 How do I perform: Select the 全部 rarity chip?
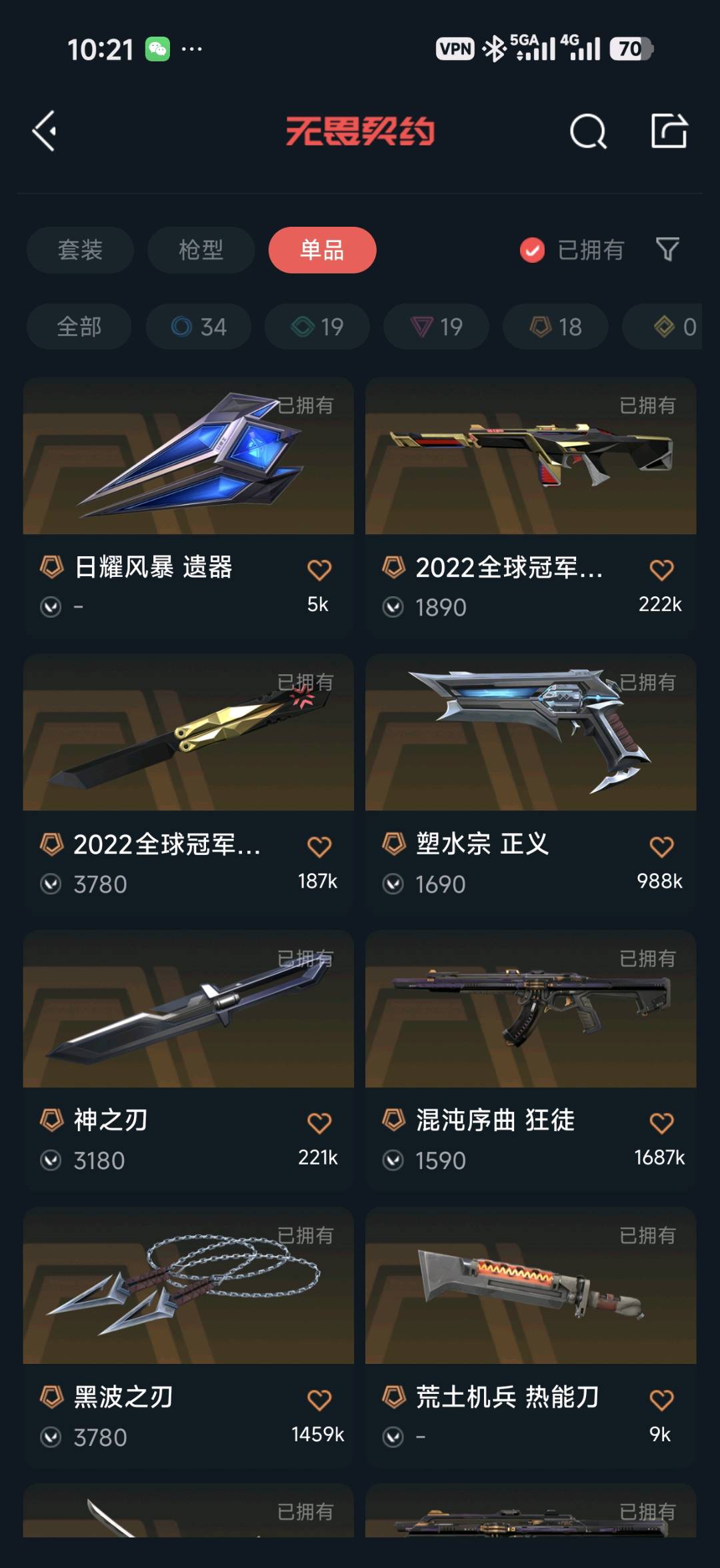[79, 327]
